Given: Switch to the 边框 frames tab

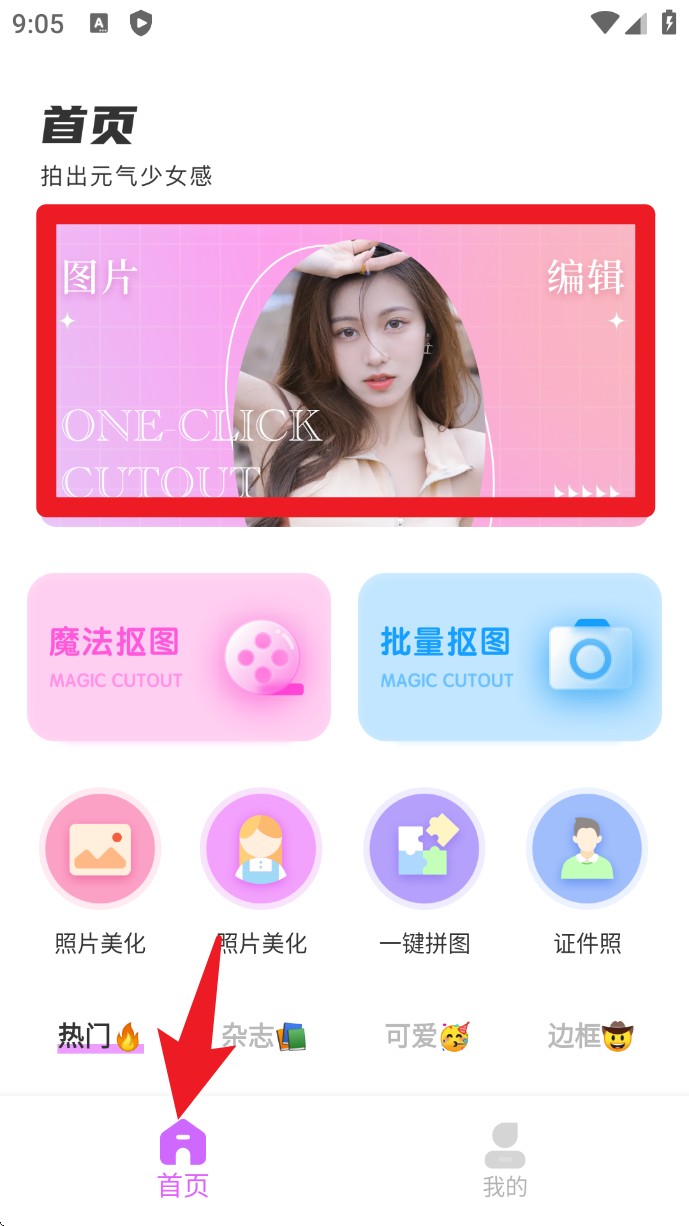Looking at the screenshot, I should [590, 1036].
